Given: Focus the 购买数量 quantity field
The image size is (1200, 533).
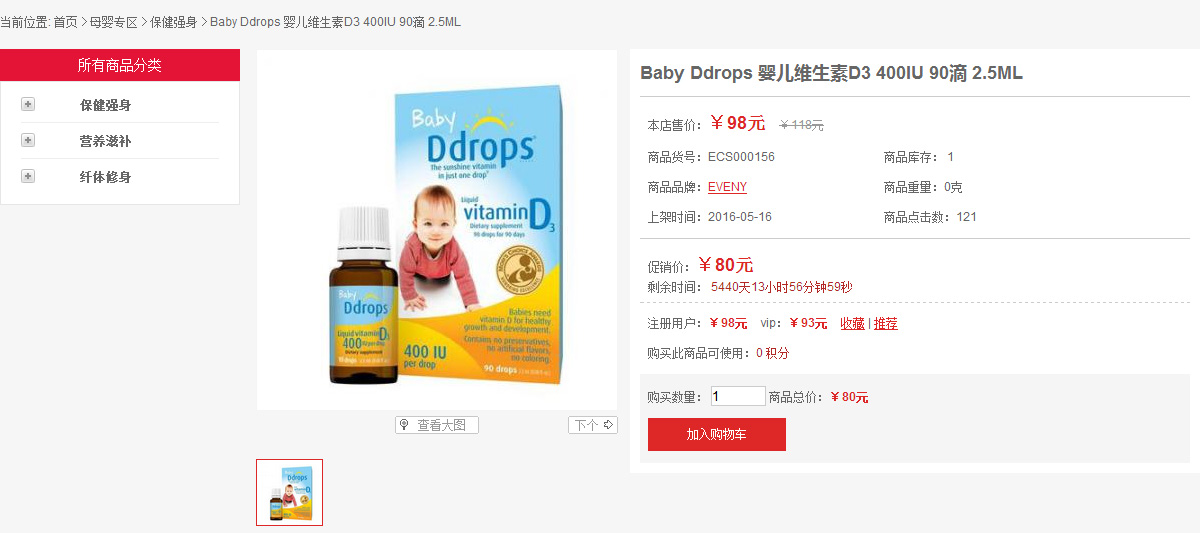Looking at the screenshot, I should coord(737,396).
